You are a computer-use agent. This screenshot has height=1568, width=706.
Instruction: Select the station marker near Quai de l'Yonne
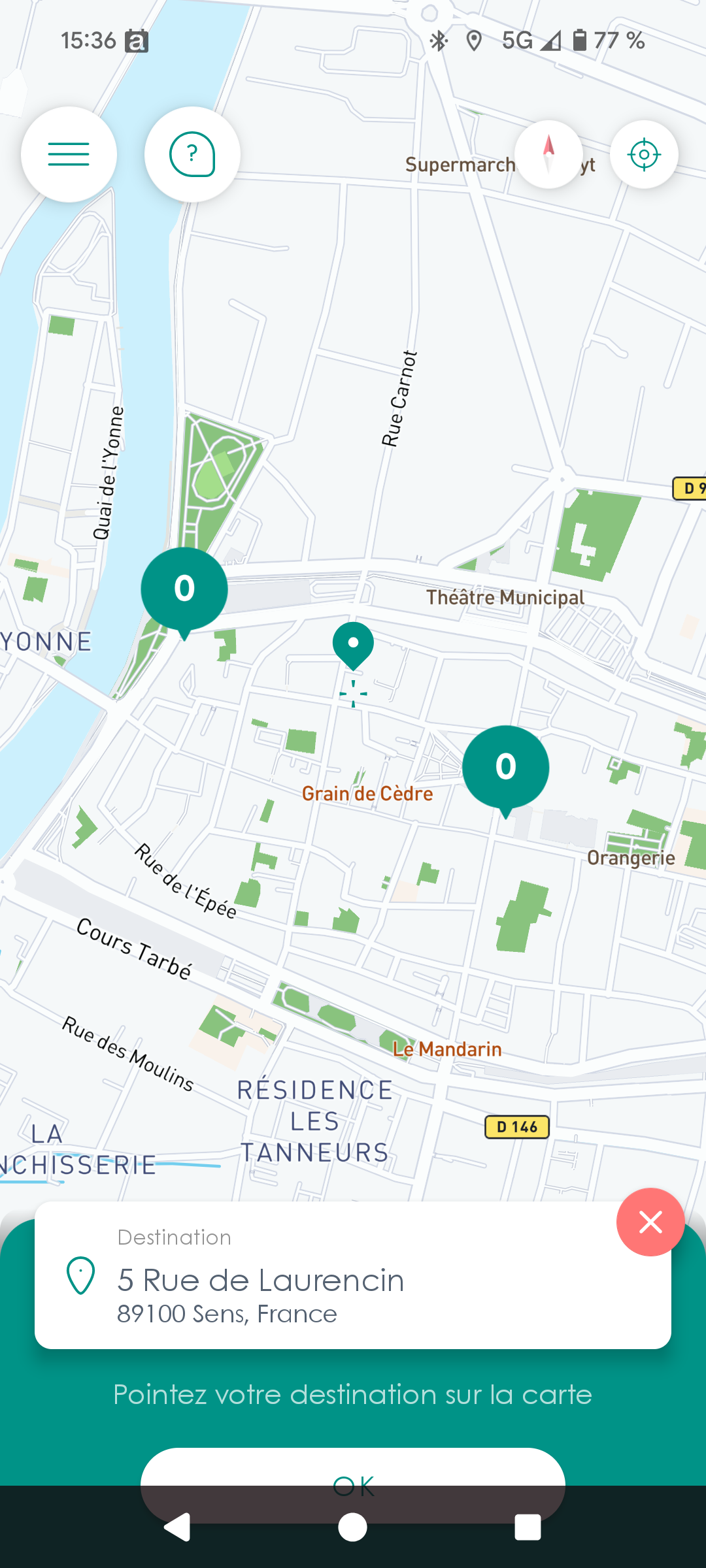[184, 590]
